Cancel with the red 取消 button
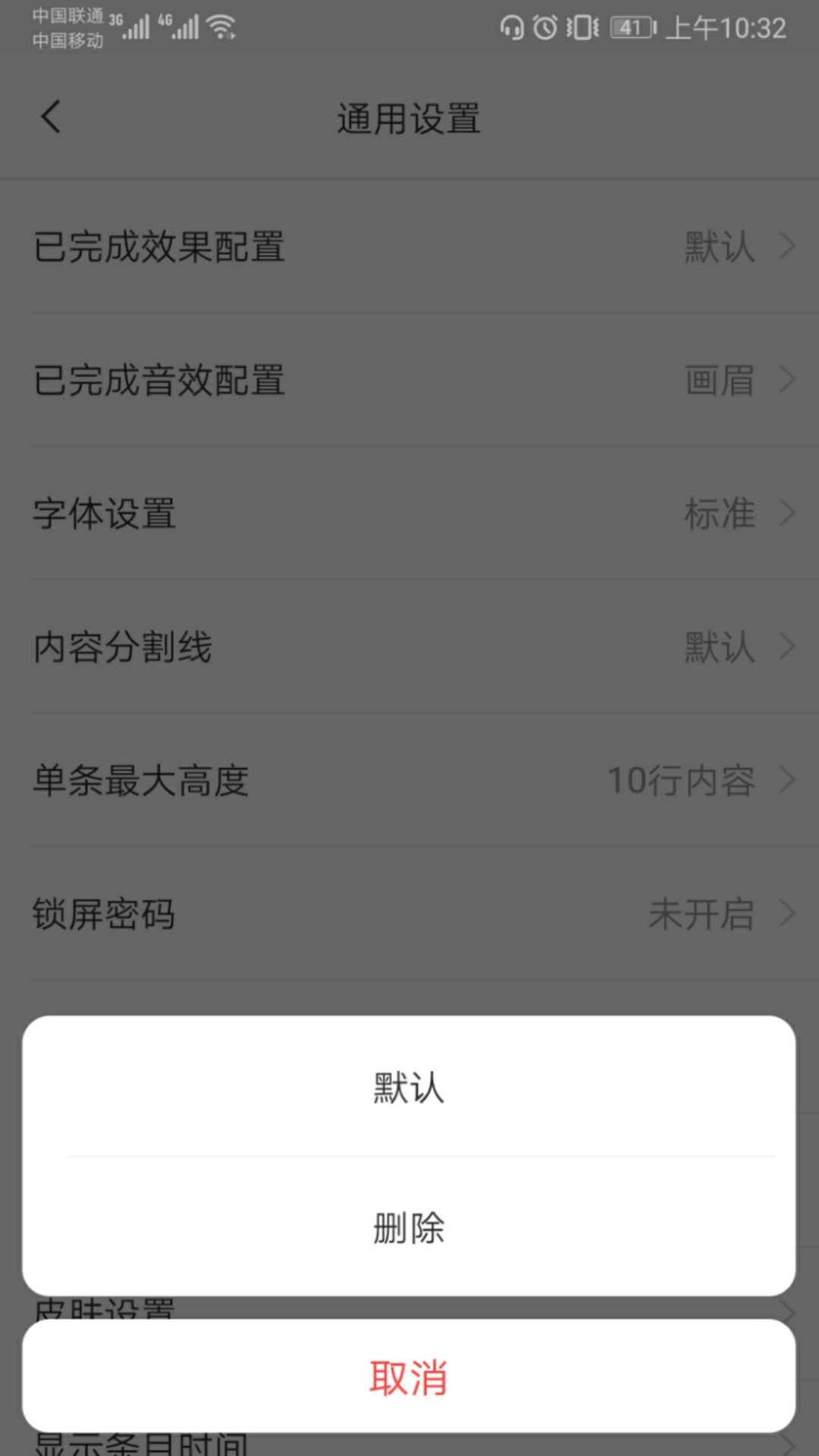 click(x=409, y=1376)
